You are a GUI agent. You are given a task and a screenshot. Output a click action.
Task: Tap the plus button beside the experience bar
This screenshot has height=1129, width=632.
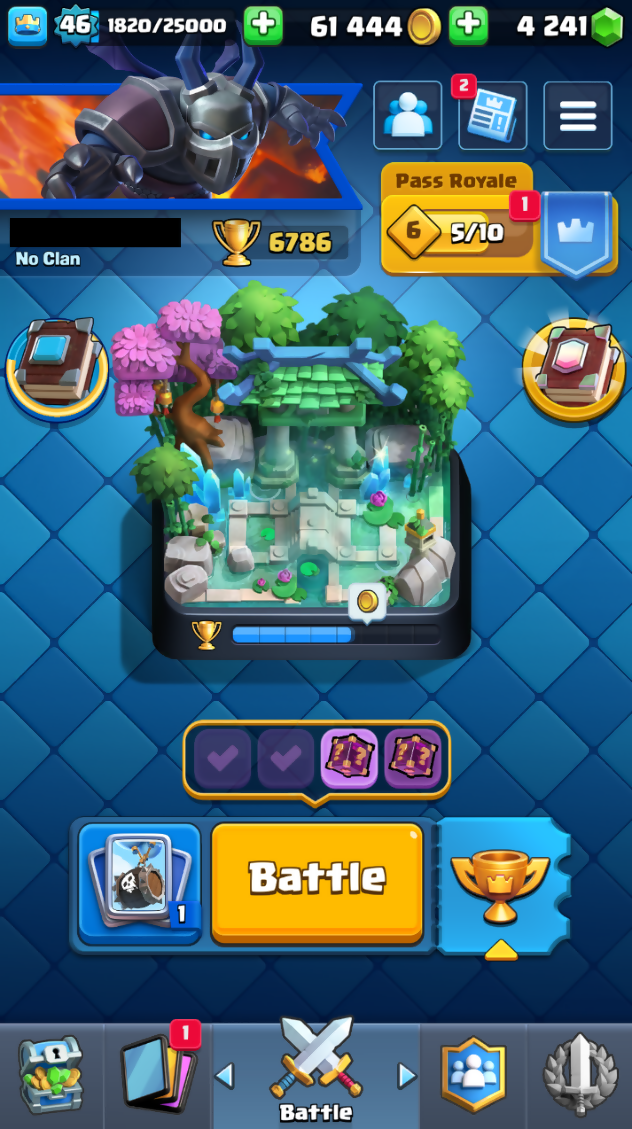[263, 26]
